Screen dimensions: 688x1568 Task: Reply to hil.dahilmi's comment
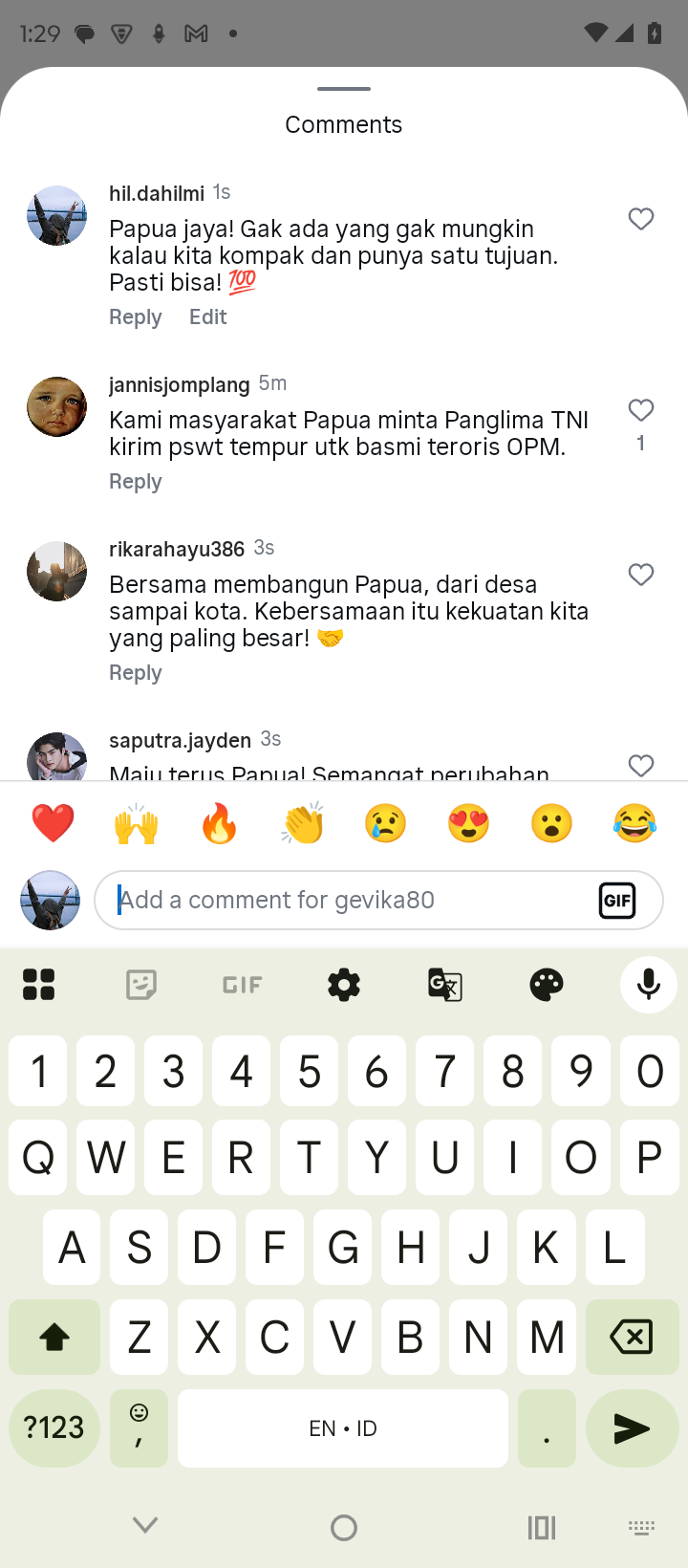tap(135, 317)
